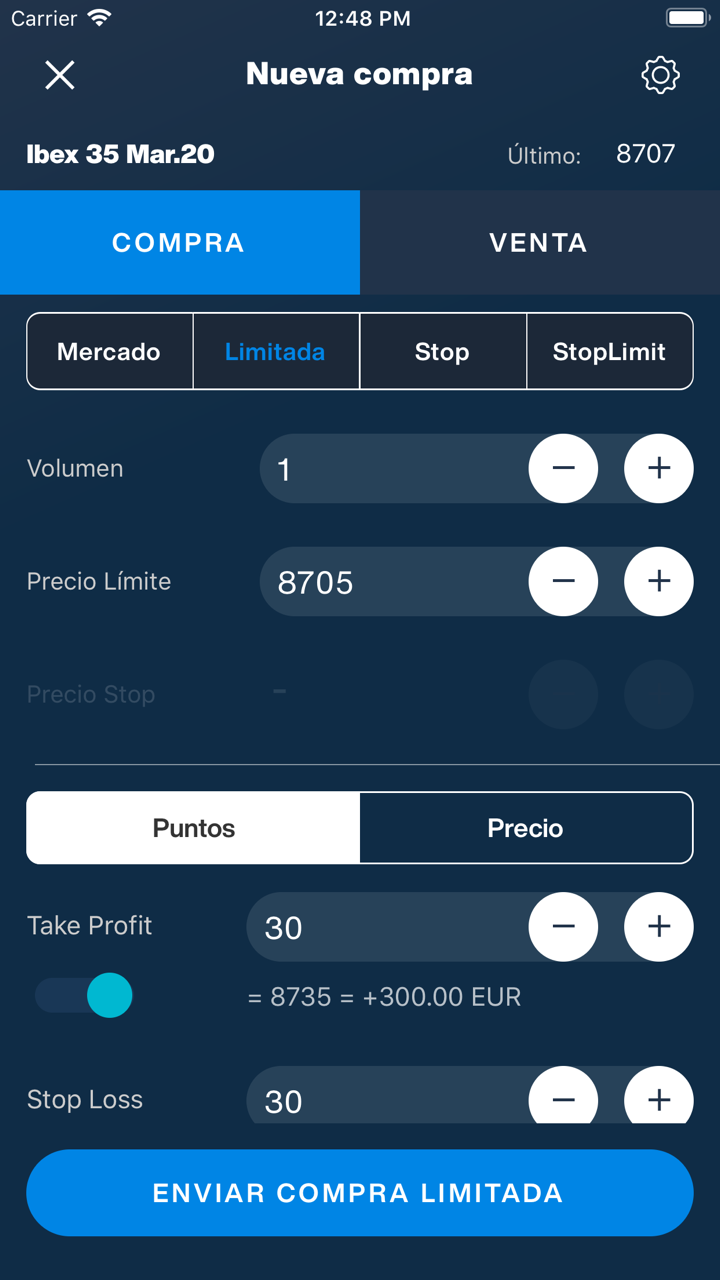Select the Limitada order type
Screen dimensions: 720x1280
(275, 352)
